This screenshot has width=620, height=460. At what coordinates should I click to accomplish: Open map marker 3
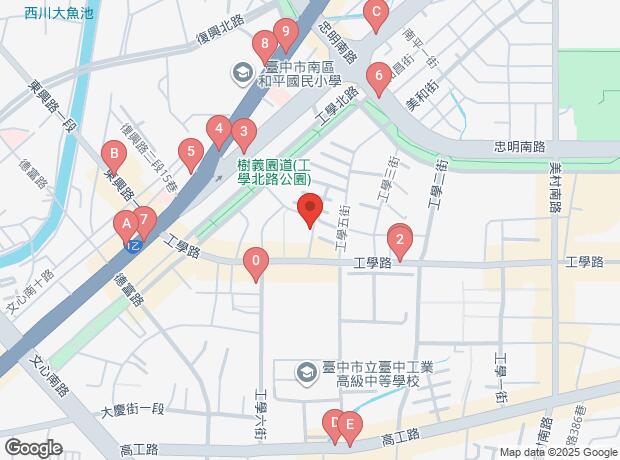[x=242, y=132]
